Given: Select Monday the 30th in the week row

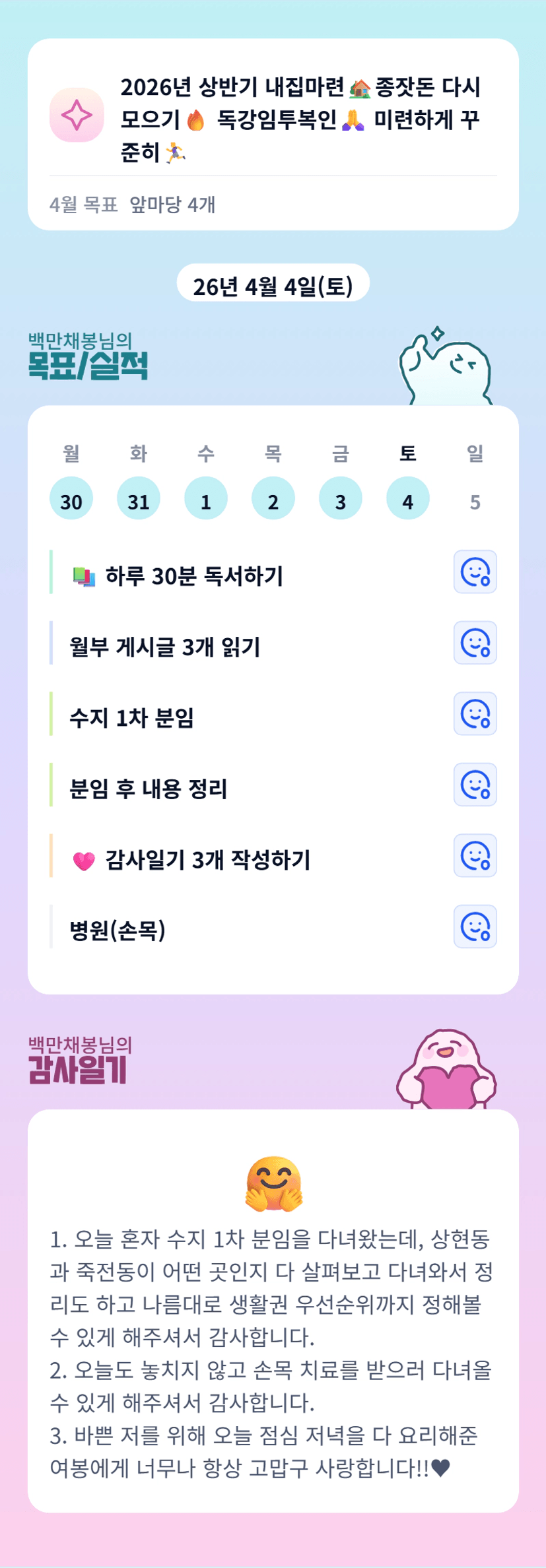Looking at the screenshot, I should coord(71,498).
